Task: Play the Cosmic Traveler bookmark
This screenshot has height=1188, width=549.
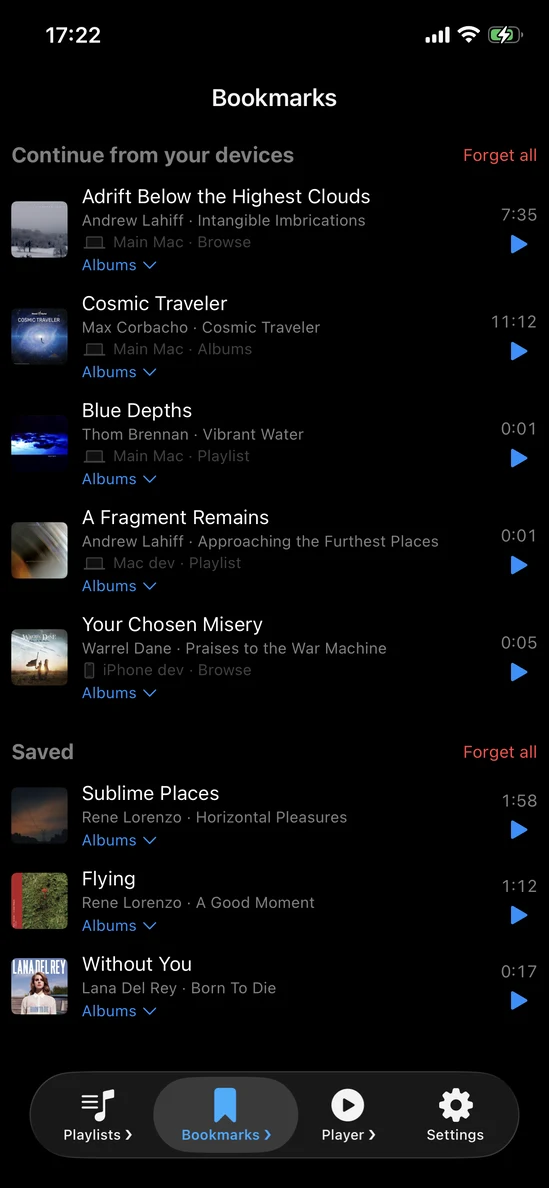Action: click(519, 351)
